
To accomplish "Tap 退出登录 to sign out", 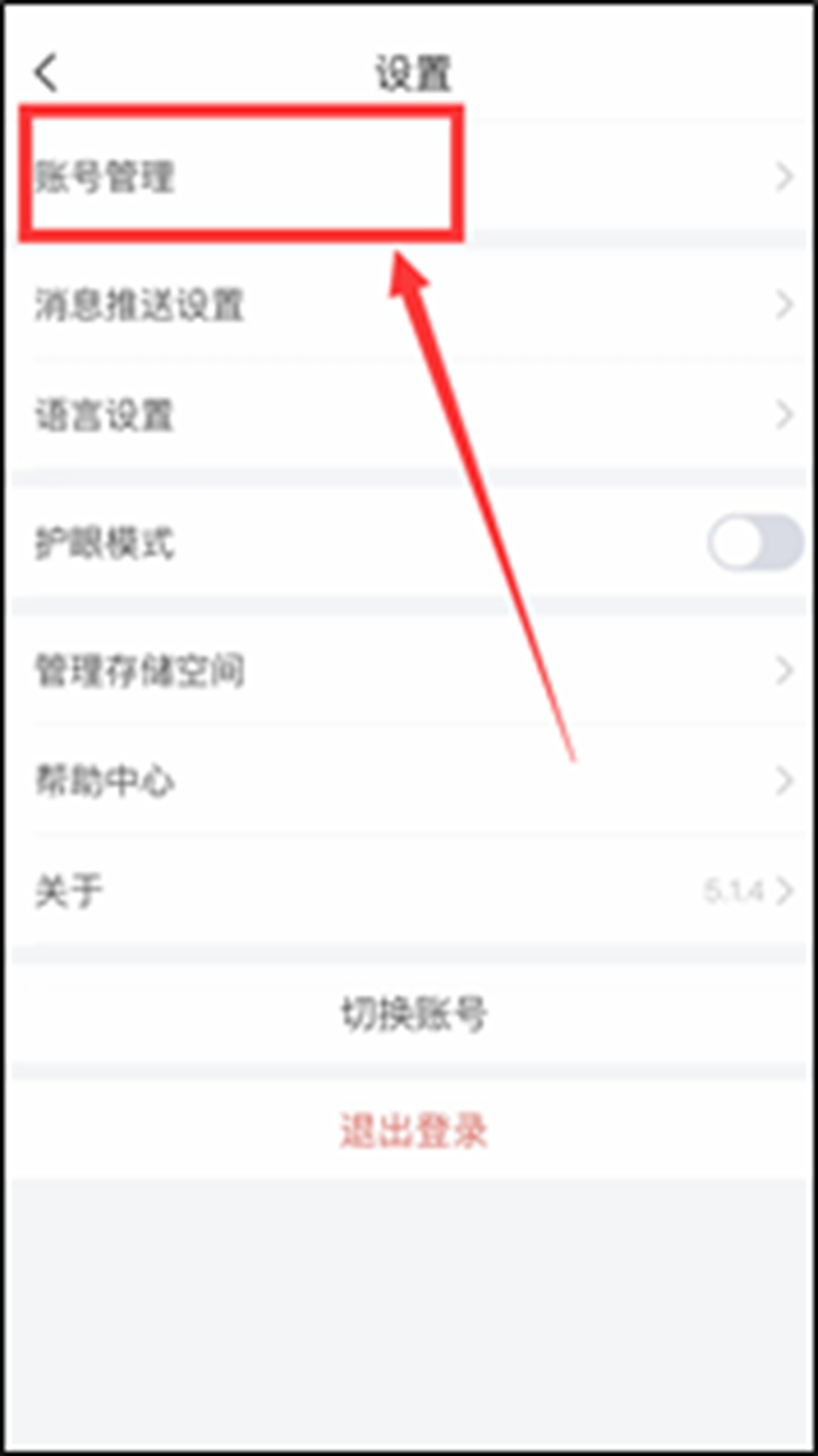I will pyautogui.click(x=413, y=1131).
